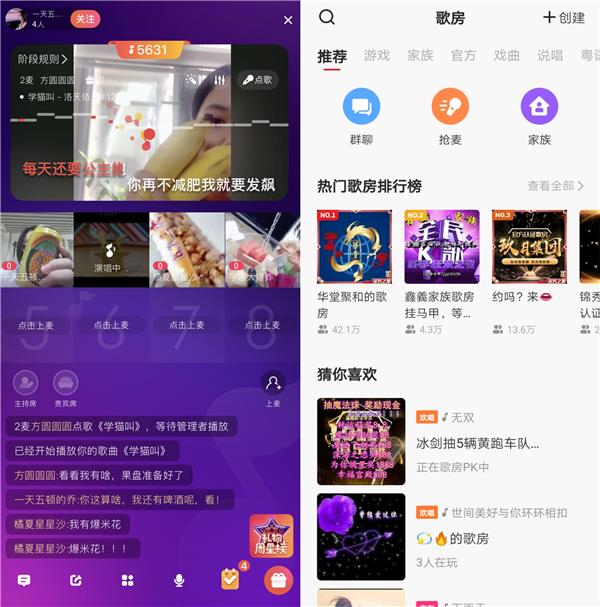The height and width of the screenshot is (607, 600).
Task: Share this room via share icon
Action: pos(75,580)
